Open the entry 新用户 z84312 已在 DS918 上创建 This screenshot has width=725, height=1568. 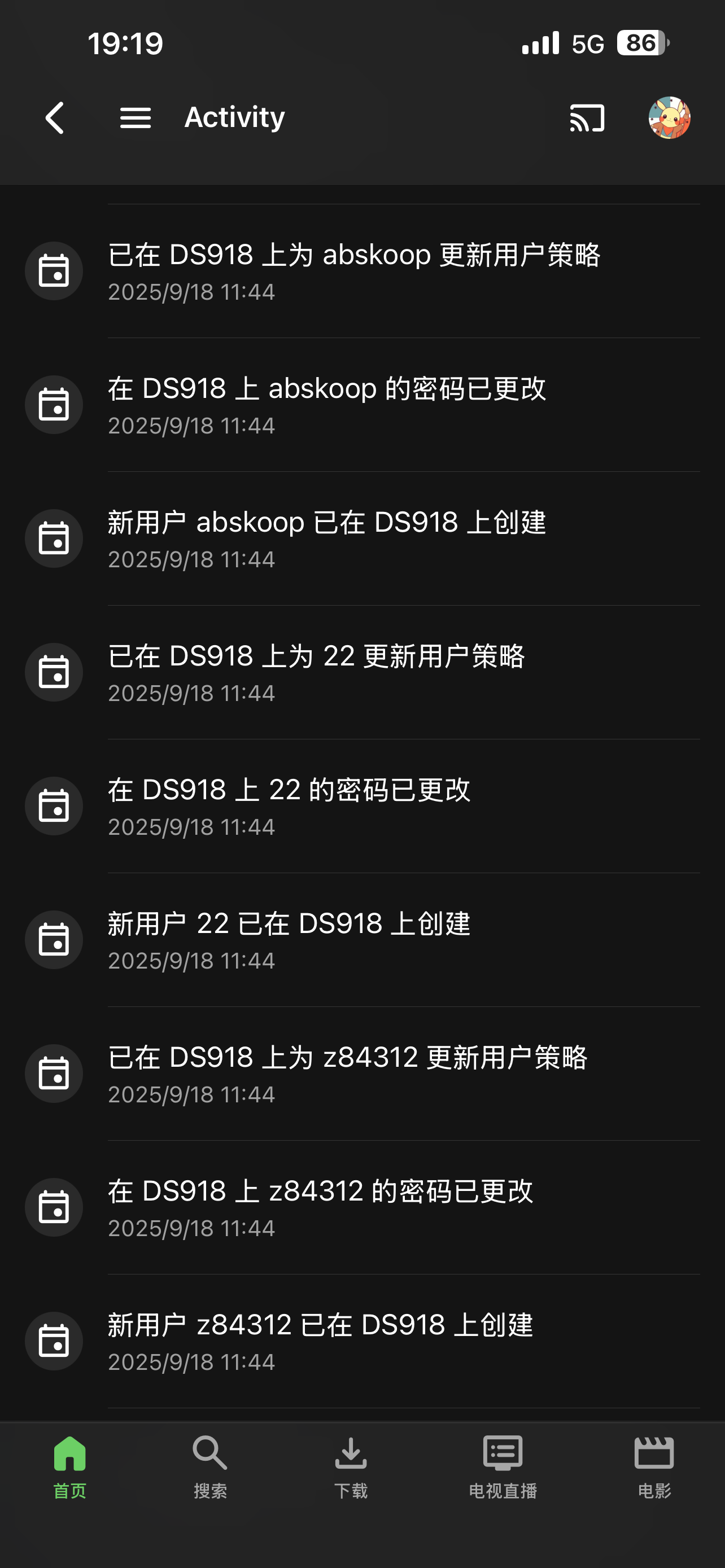(x=320, y=1342)
